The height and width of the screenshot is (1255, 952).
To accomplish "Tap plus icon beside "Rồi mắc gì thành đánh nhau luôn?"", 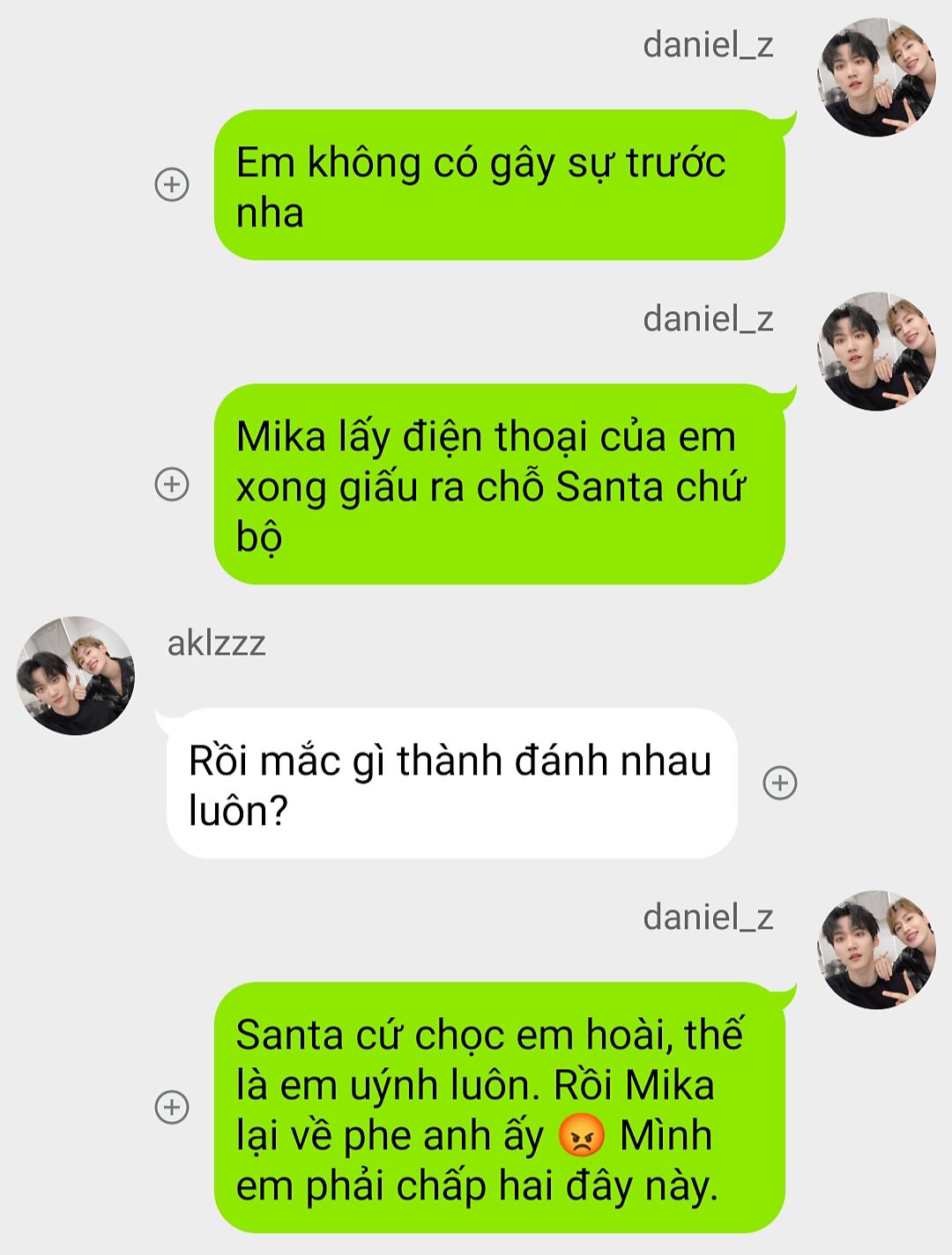I will pos(779,783).
